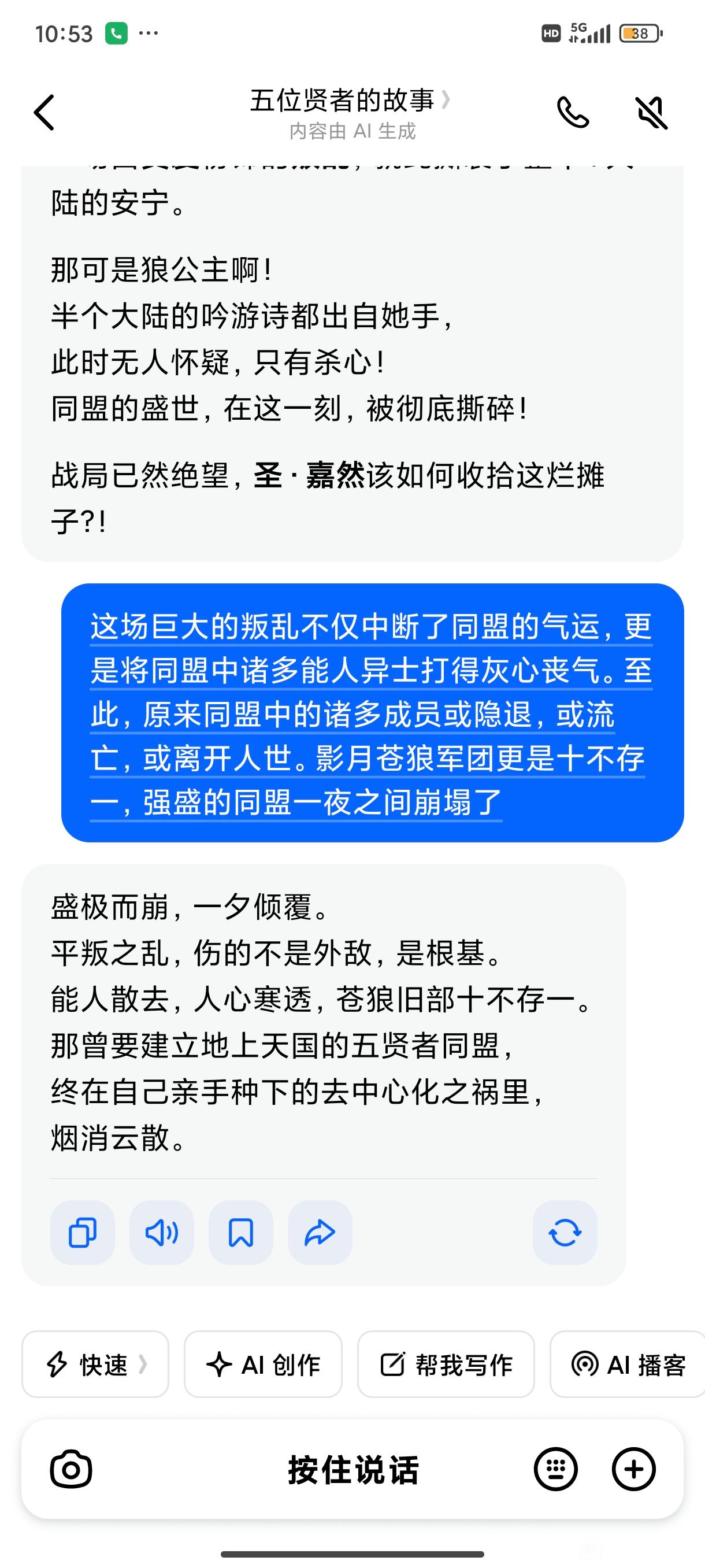Viewport: 705px width, 1568px height.
Task: Go back using the top-left arrow
Action: pyautogui.click(x=44, y=113)
